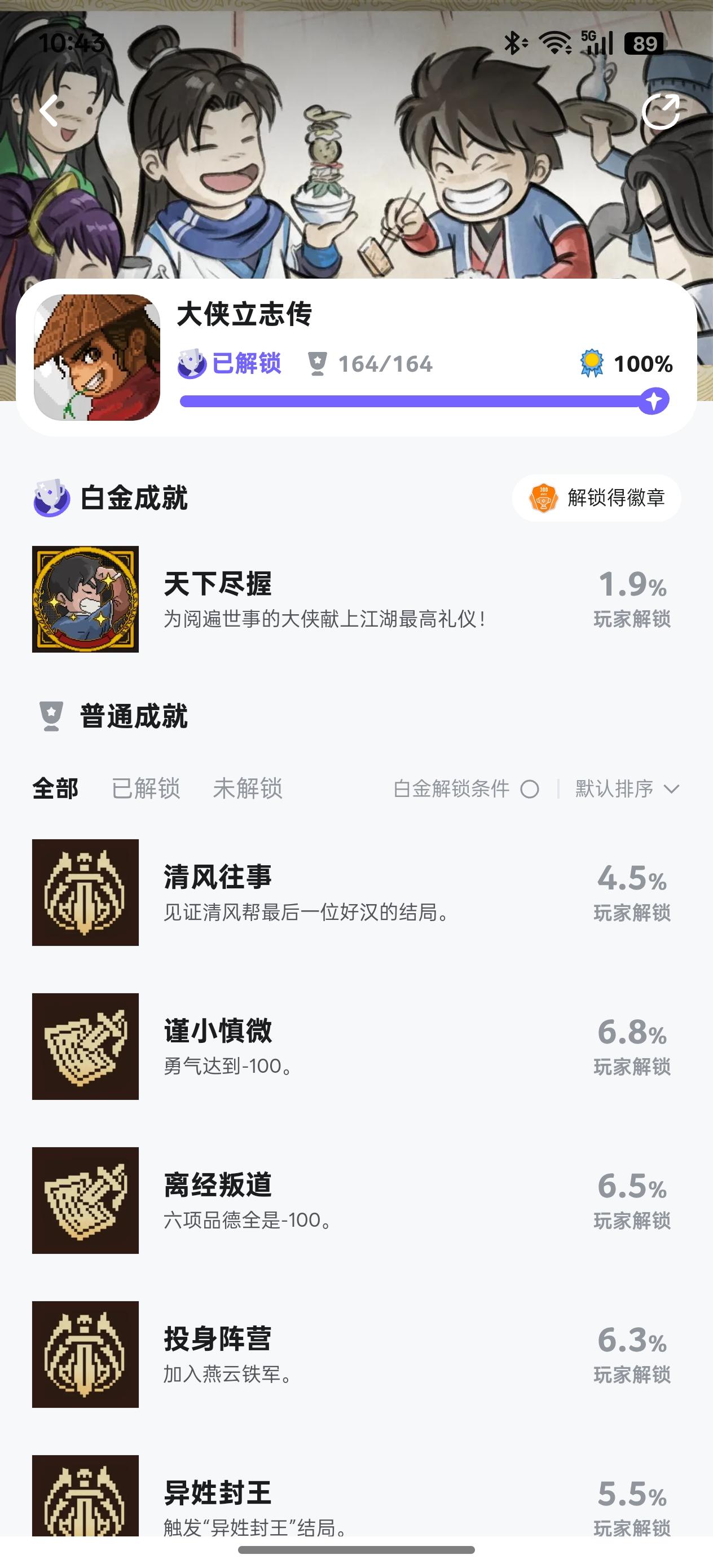
Task: Tap the 解锁得徽章 badge button
Action: point(596,498)
